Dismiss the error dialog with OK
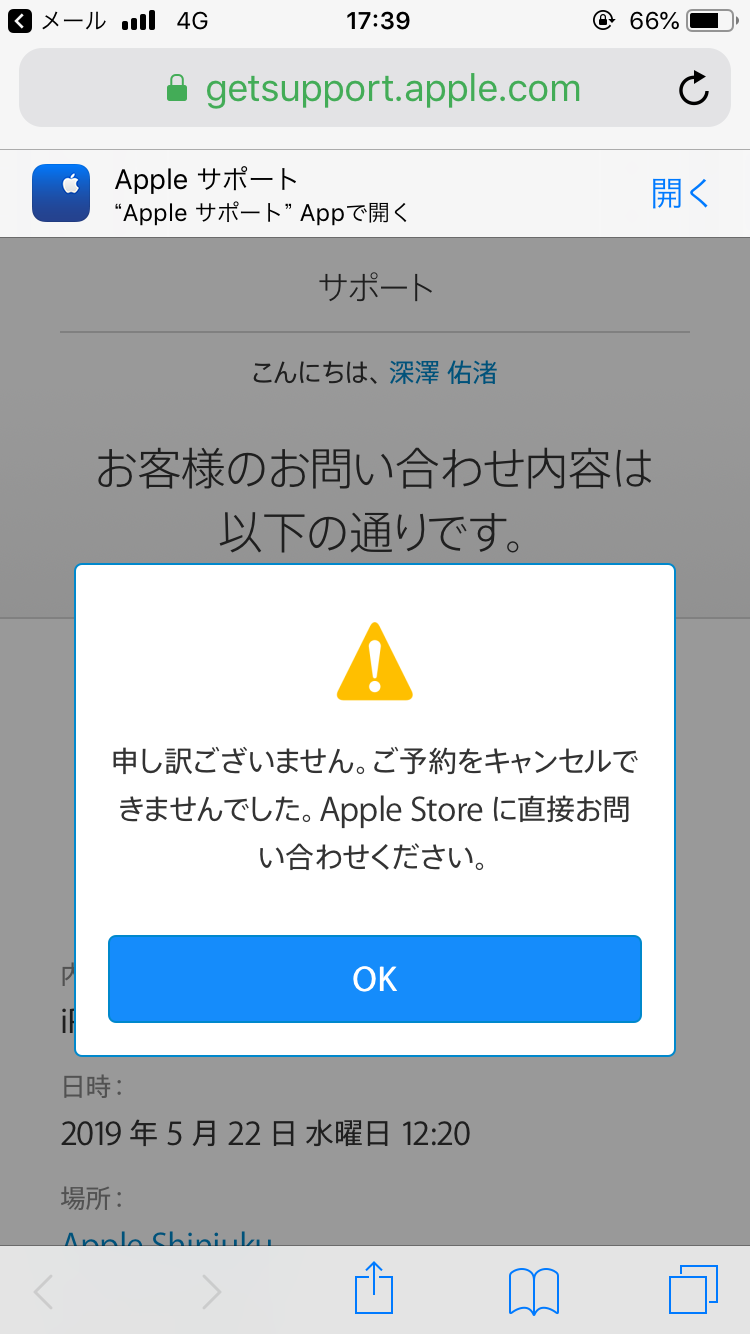Viewport: 750px width, 1334px height. pyautogui.click(x=374, y=979)
